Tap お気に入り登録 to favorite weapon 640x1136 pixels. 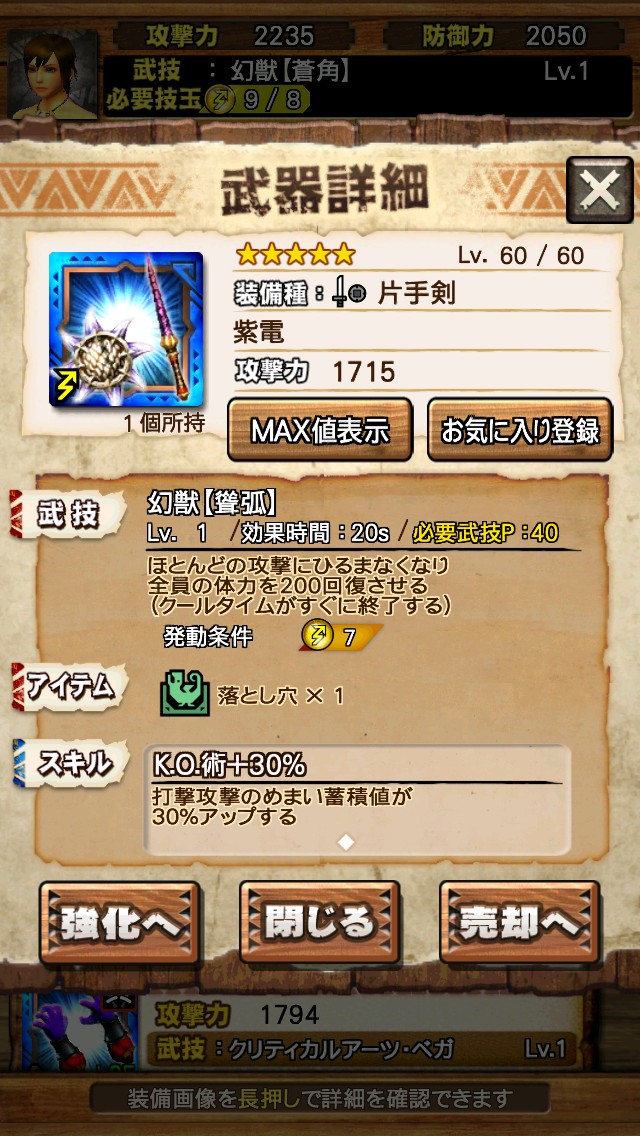pos(520,430)
